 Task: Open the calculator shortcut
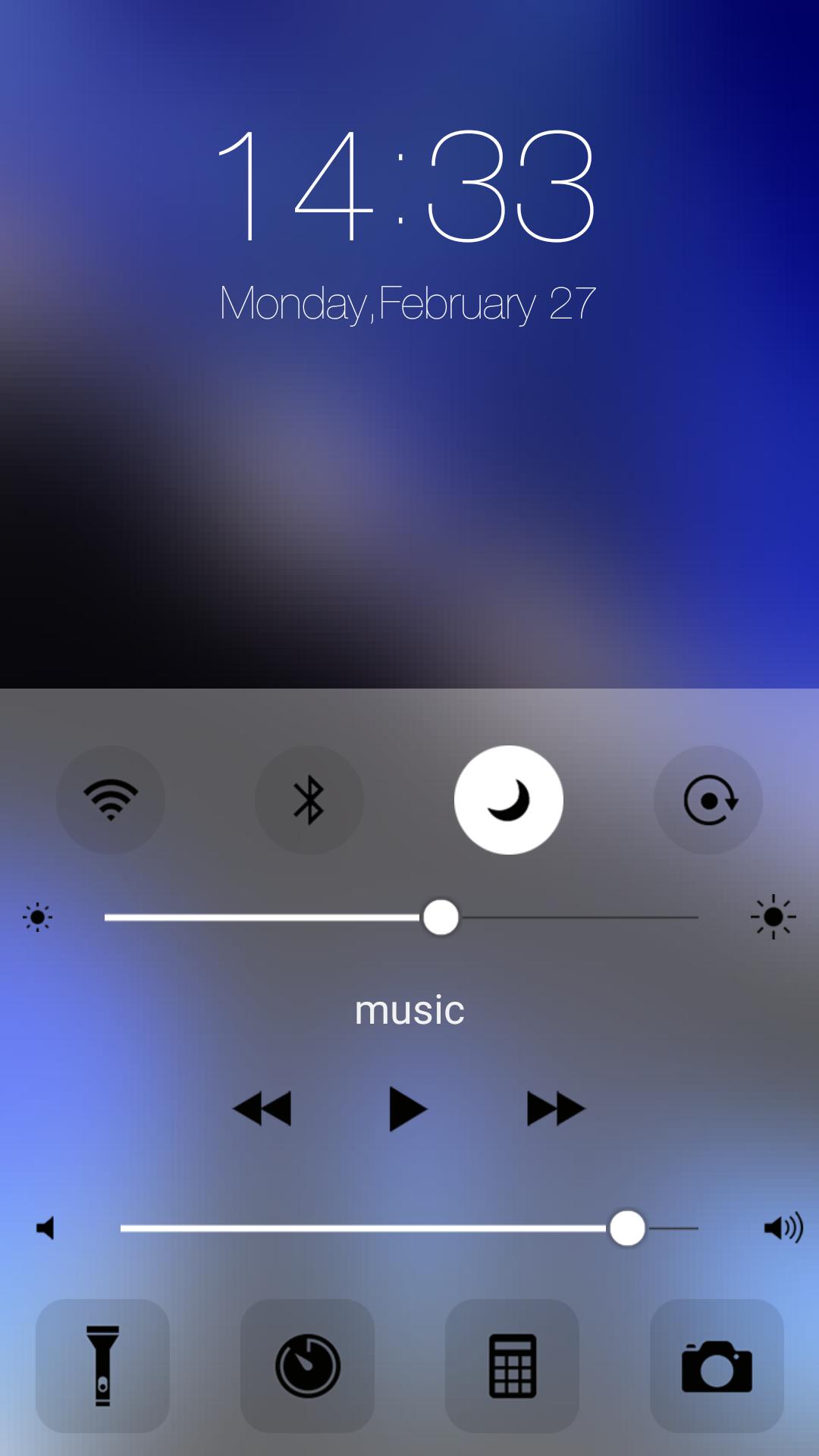tap(512, 1366)
